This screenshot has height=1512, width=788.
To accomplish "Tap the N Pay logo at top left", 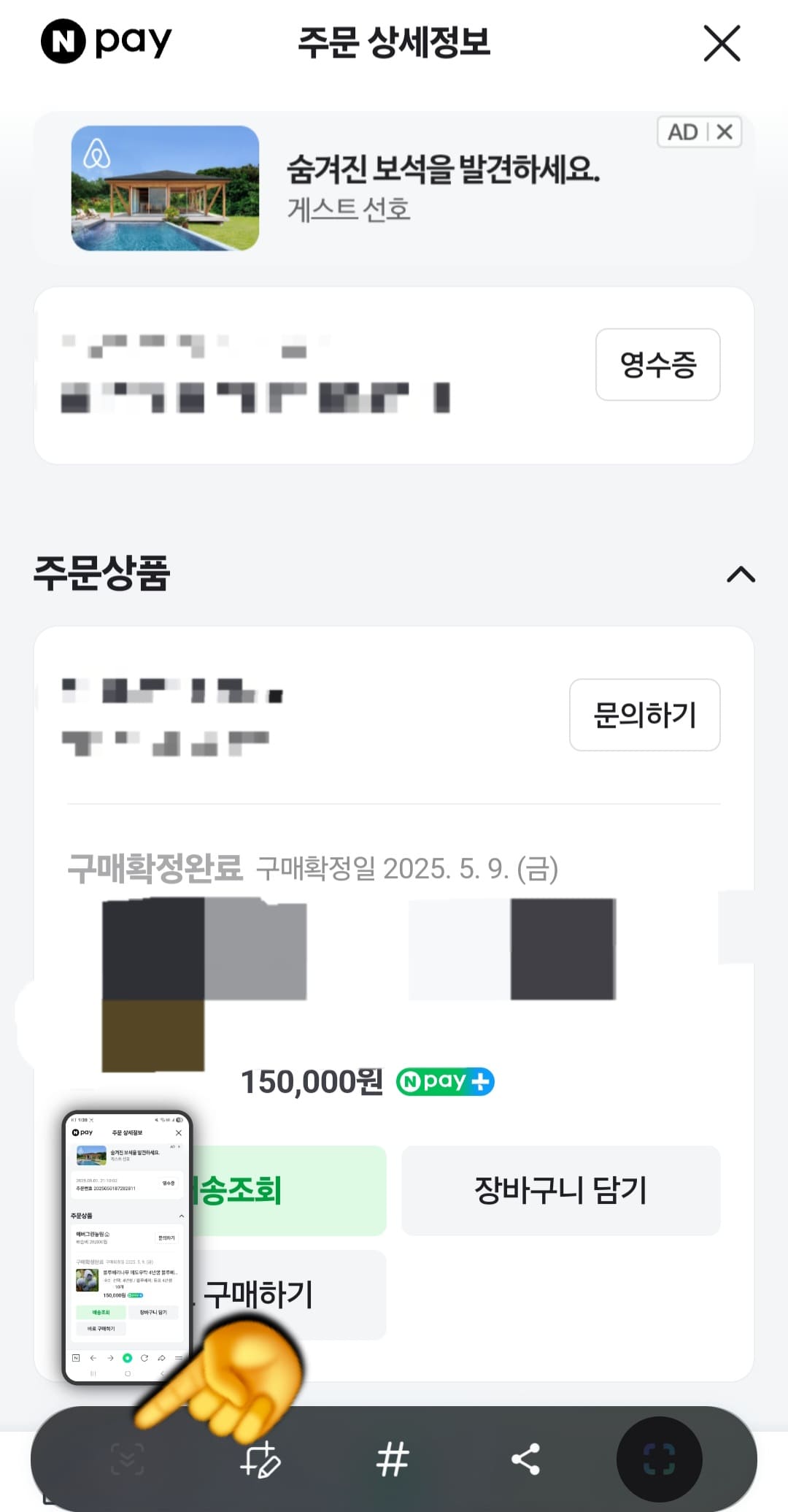I will (107, 42).
